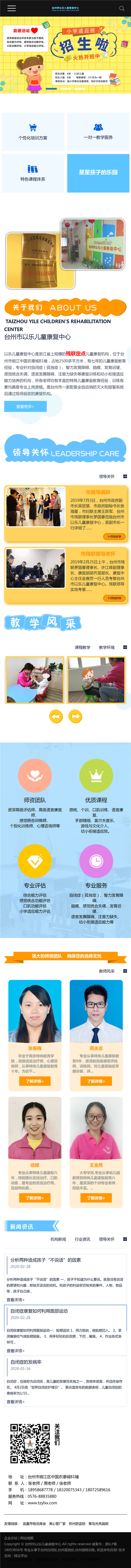131x1568 pixels.
Task: Open +more for 市领导调研 article
Action: (115, 536)
